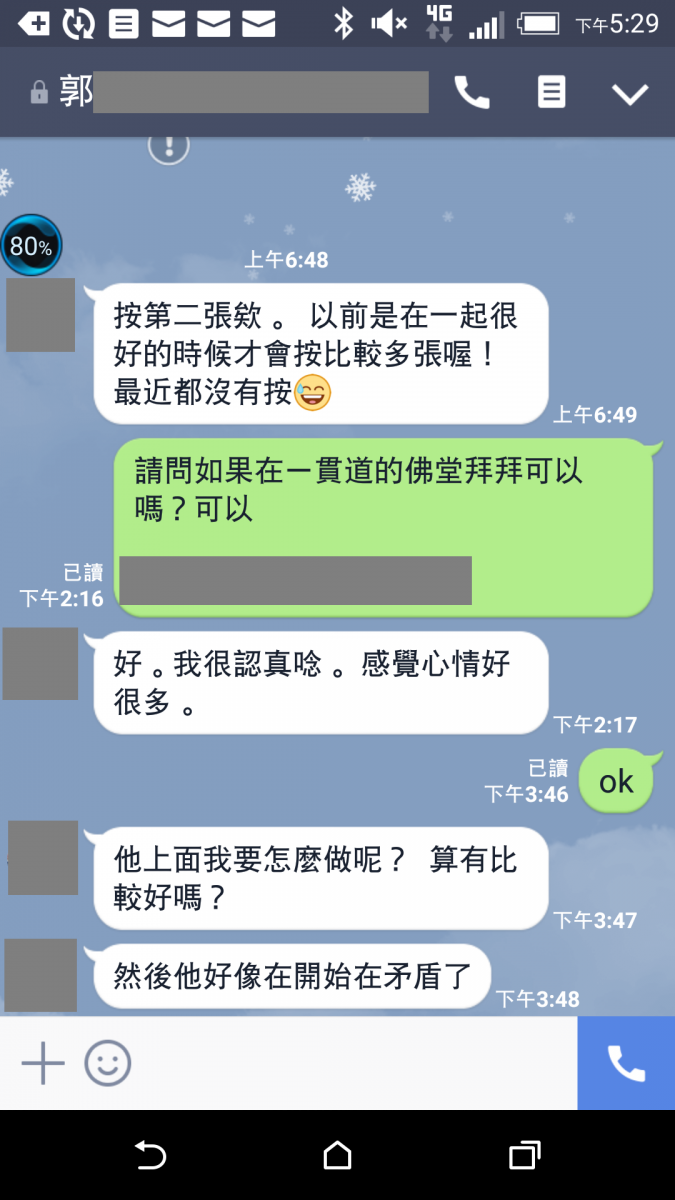Image resolution: width=675 pixels, height=1200 pixels.
Task: Open the plus attachment menu
Action: click(43, 1062)
